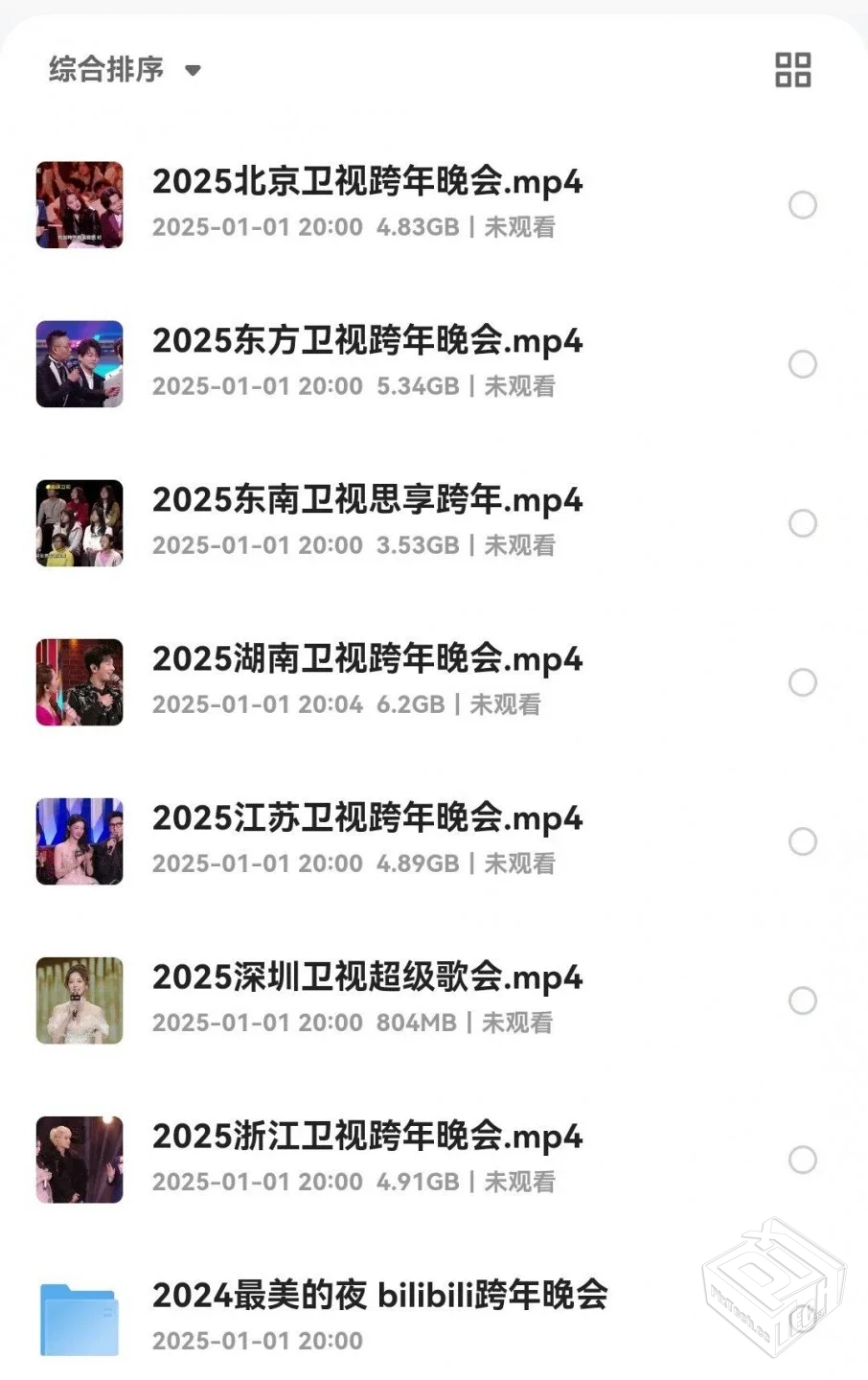Check the 2025东方卫视跨年晚会 selection circle
The height and width of the screenshot is (1380, 868).
pyautogui.click(x=801, y=364)
